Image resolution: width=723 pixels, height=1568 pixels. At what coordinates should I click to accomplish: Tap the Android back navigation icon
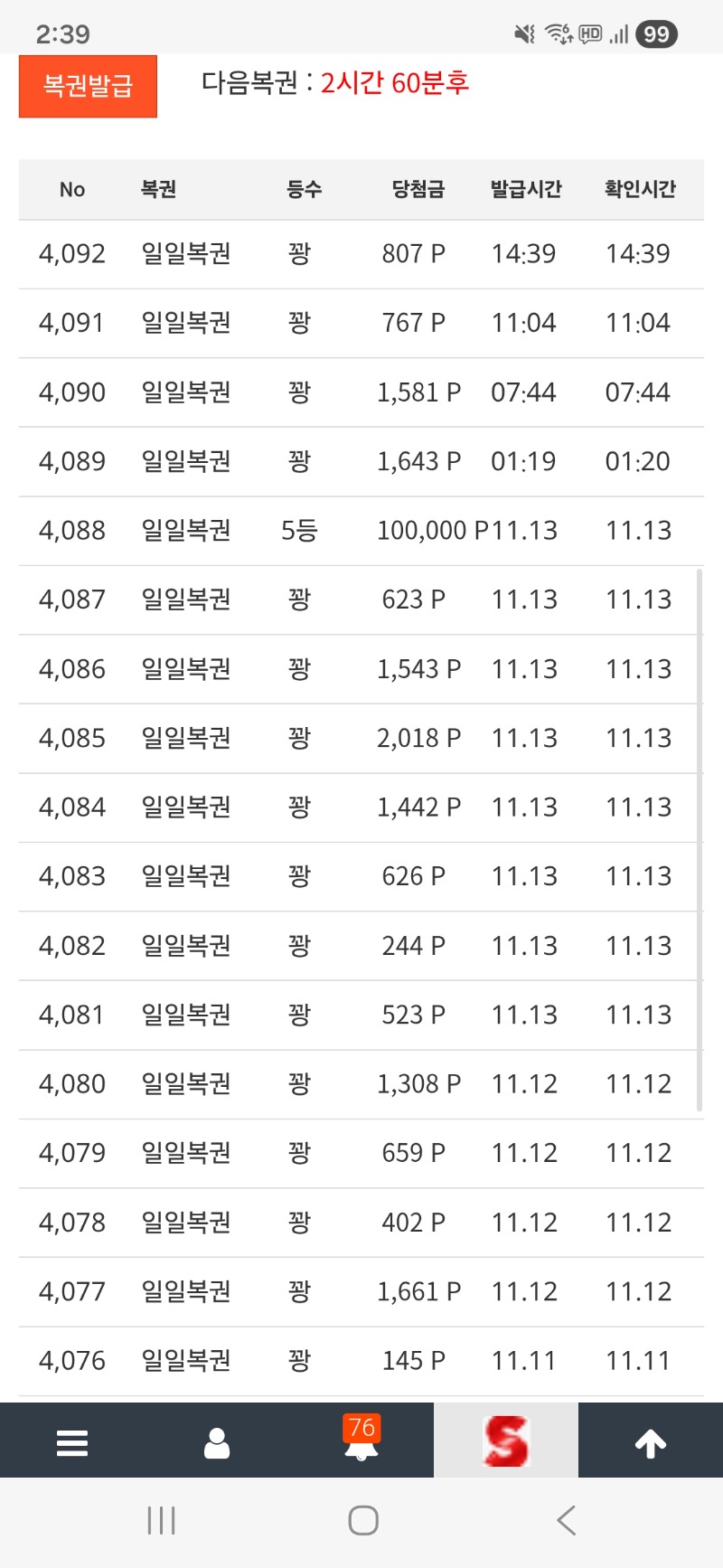(566, 1521)
